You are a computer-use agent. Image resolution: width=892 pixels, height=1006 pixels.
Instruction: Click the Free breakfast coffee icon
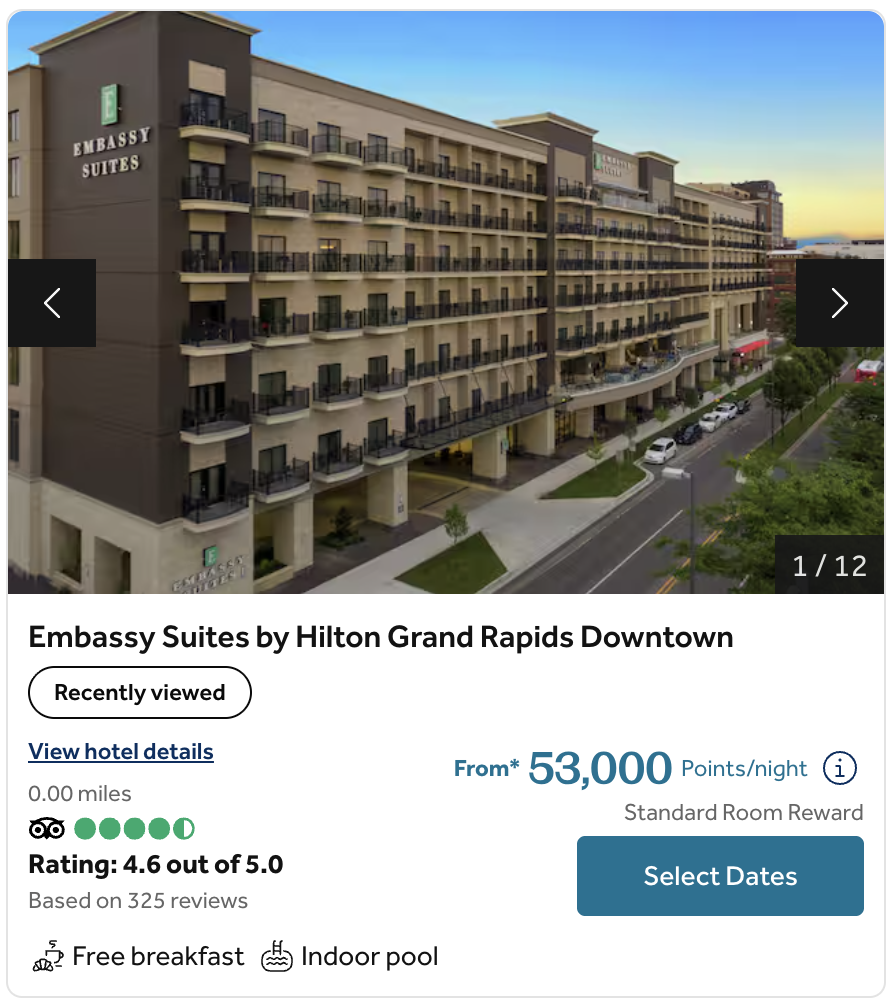point(48,956)
